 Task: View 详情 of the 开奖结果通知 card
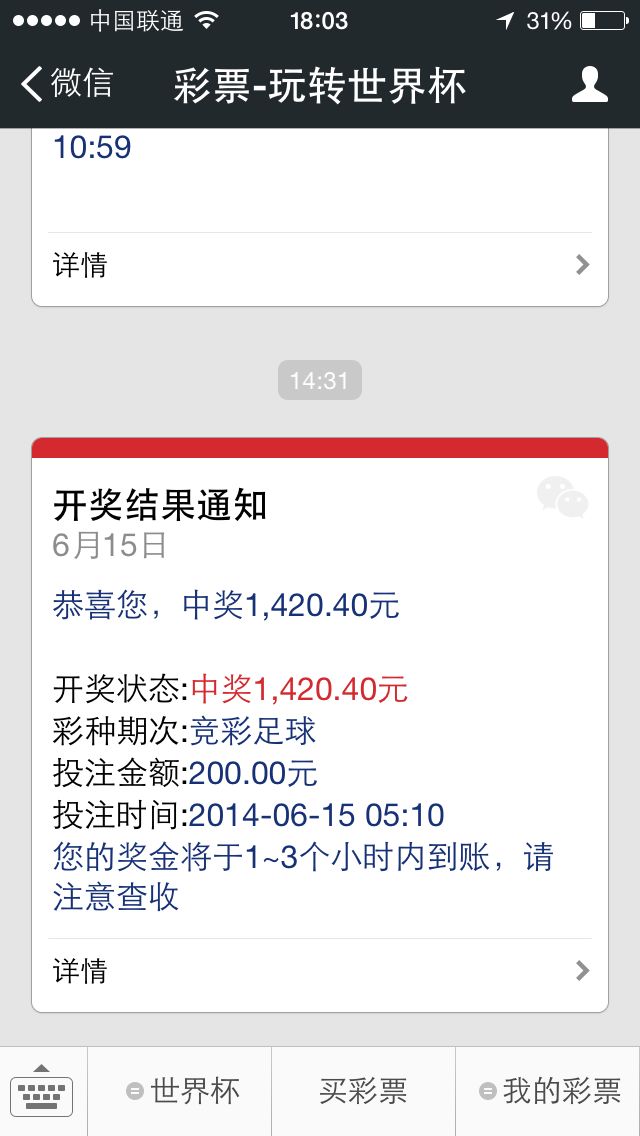point(320,971)
